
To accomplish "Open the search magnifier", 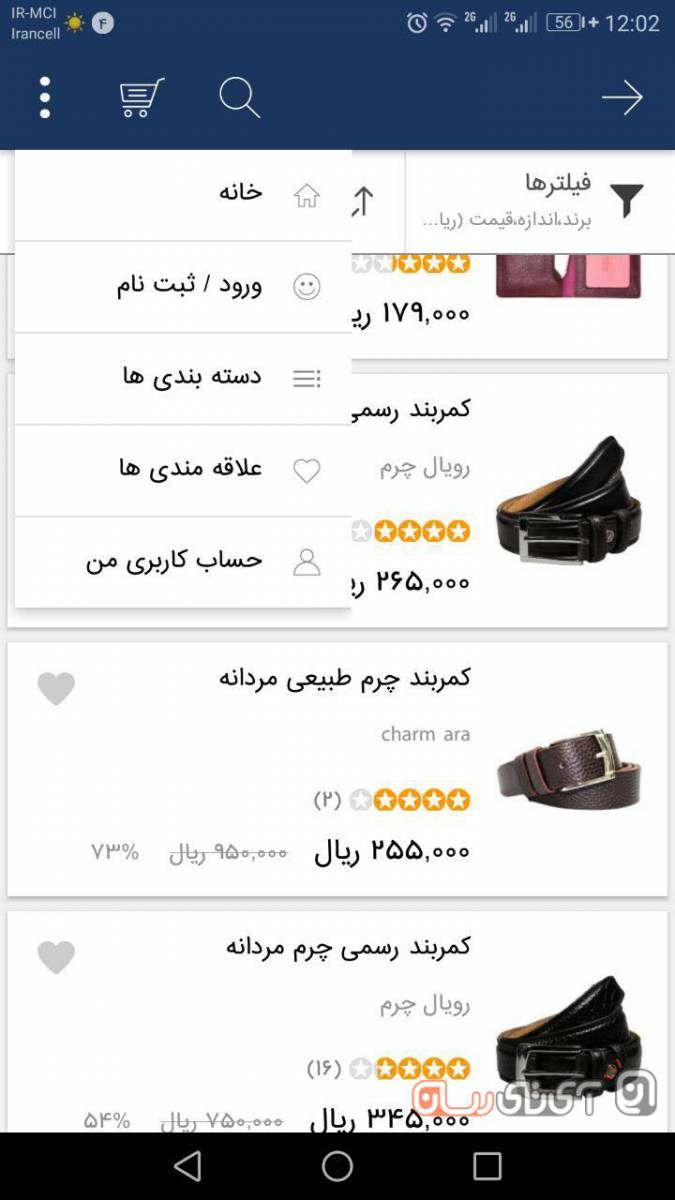I will [x=239, y=98].
